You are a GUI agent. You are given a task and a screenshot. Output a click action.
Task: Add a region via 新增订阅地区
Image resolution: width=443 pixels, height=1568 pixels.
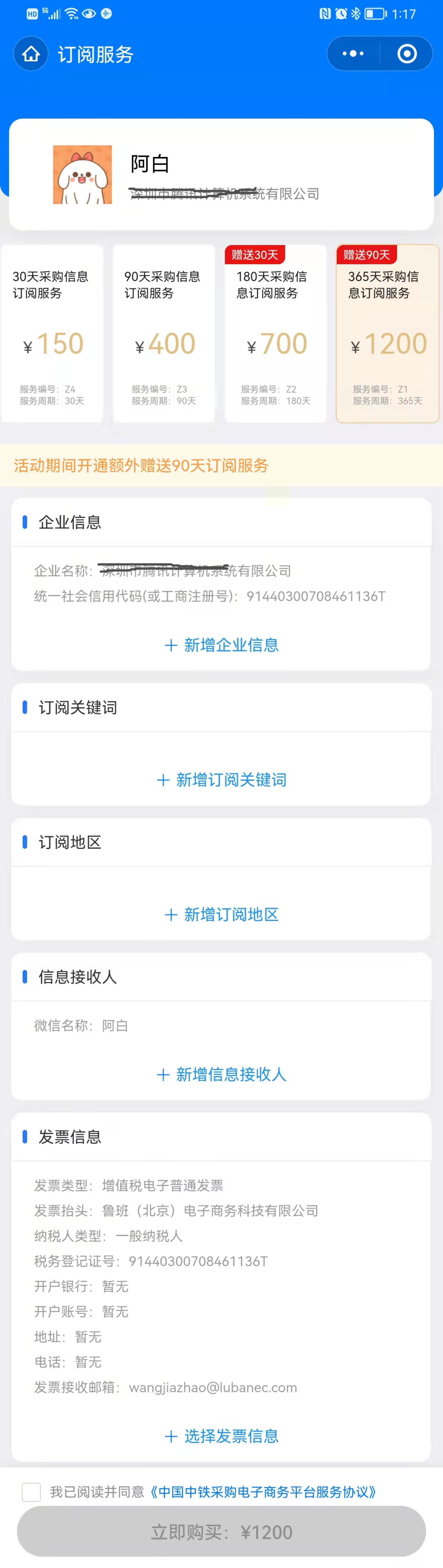pyautogui.click(x=222, y=914)
